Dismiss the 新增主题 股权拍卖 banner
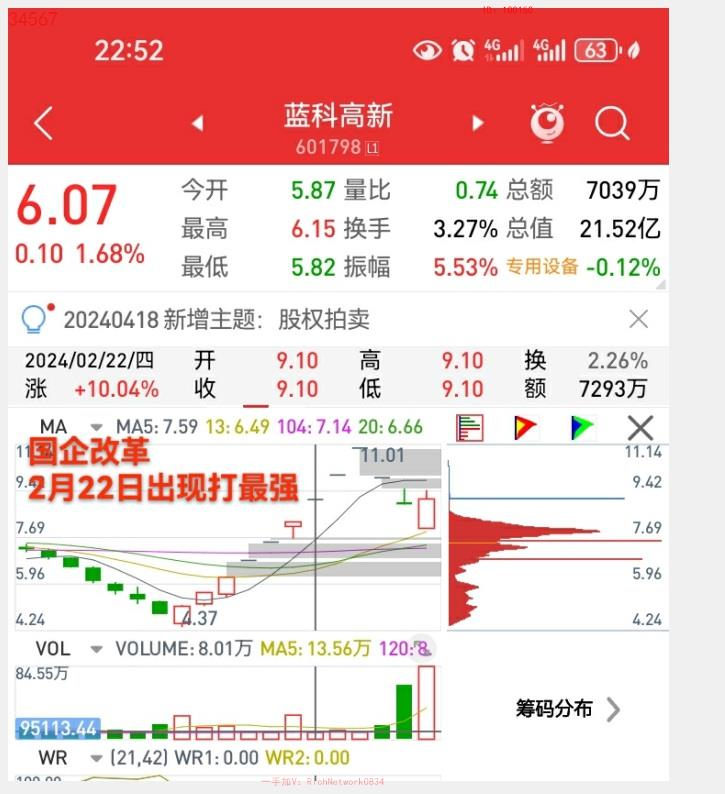The height and width of the screenshot is (794, 725). tap(638, 320)
